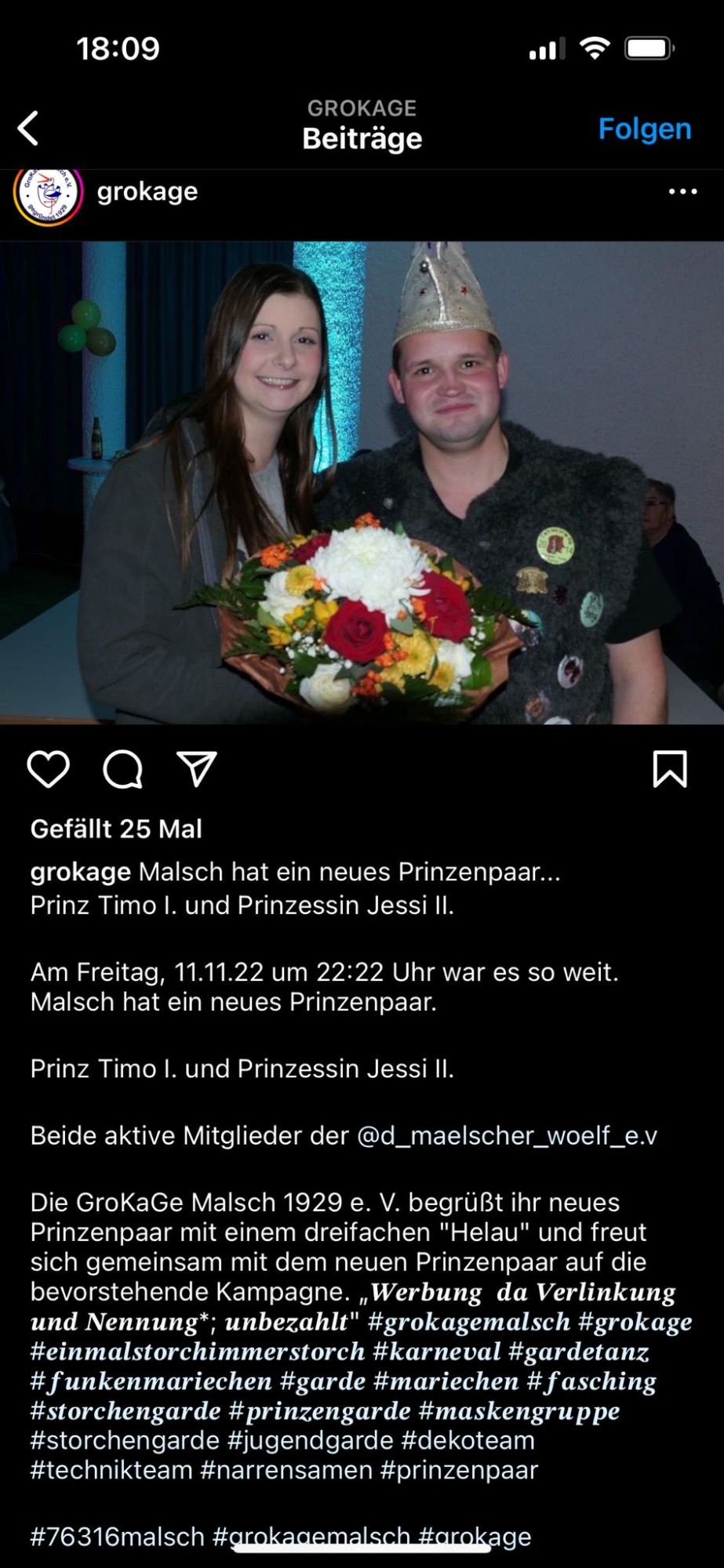
Task: View who liked: Gefällt 25 Mal
Action: tap(116, 829)
